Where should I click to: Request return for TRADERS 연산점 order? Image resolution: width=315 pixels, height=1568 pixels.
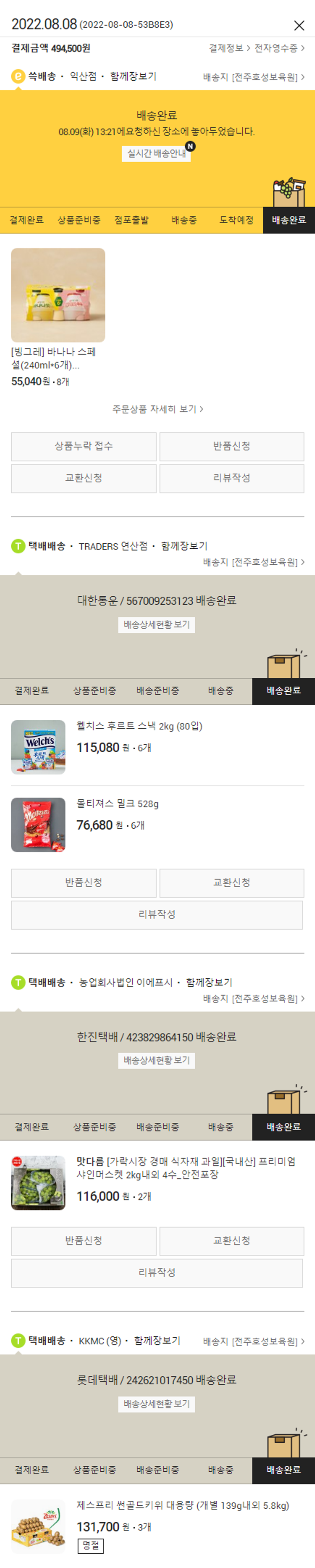click(x=84, y=883)
